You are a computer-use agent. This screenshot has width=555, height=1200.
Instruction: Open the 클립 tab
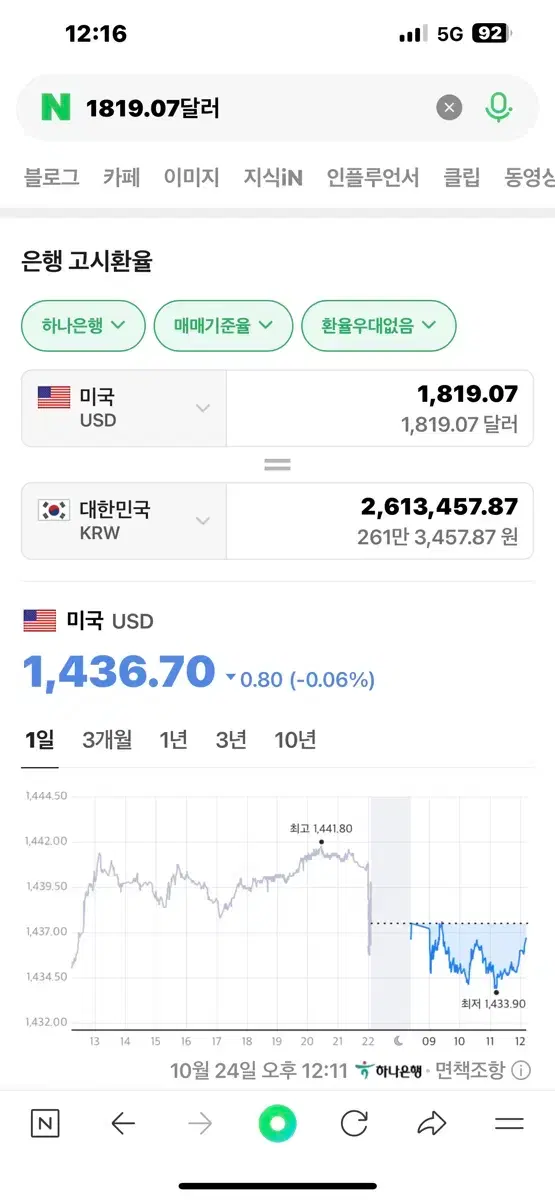tap(462, 177)
